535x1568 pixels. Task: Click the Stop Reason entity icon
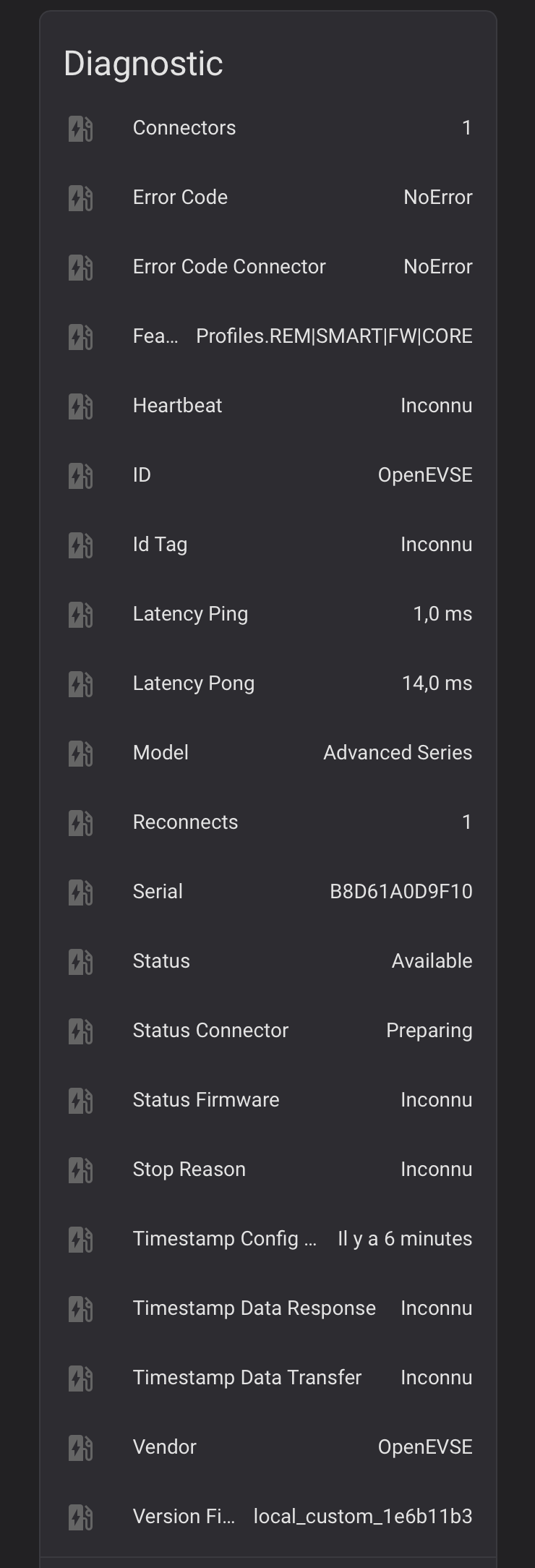(80, 1169)
